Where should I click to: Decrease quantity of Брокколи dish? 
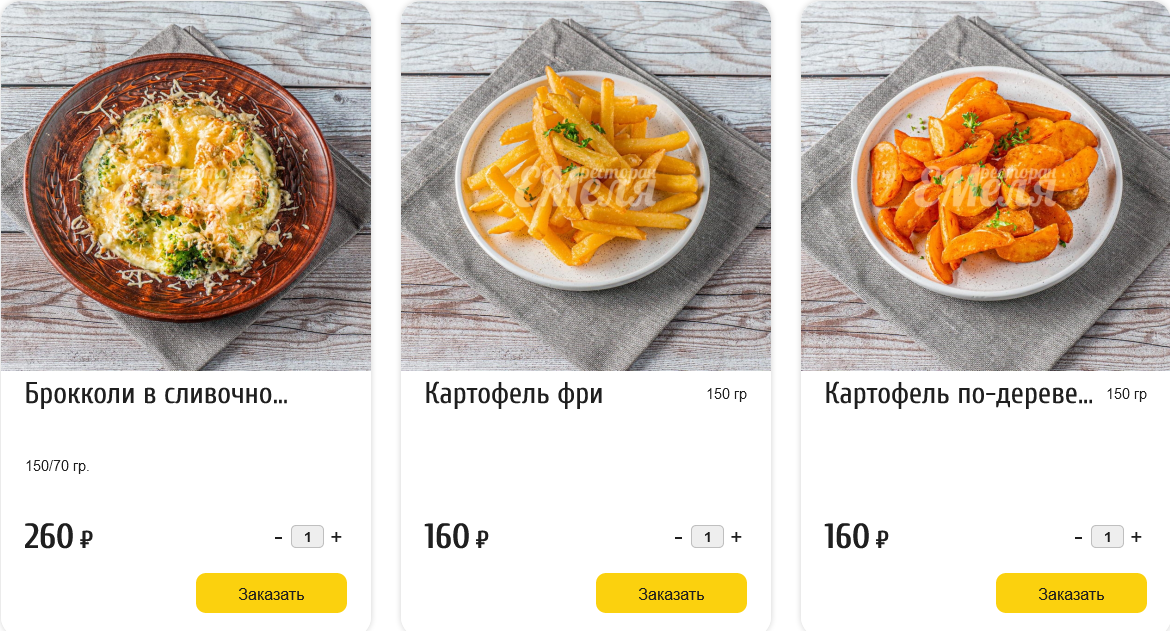(x=278, y=537)
